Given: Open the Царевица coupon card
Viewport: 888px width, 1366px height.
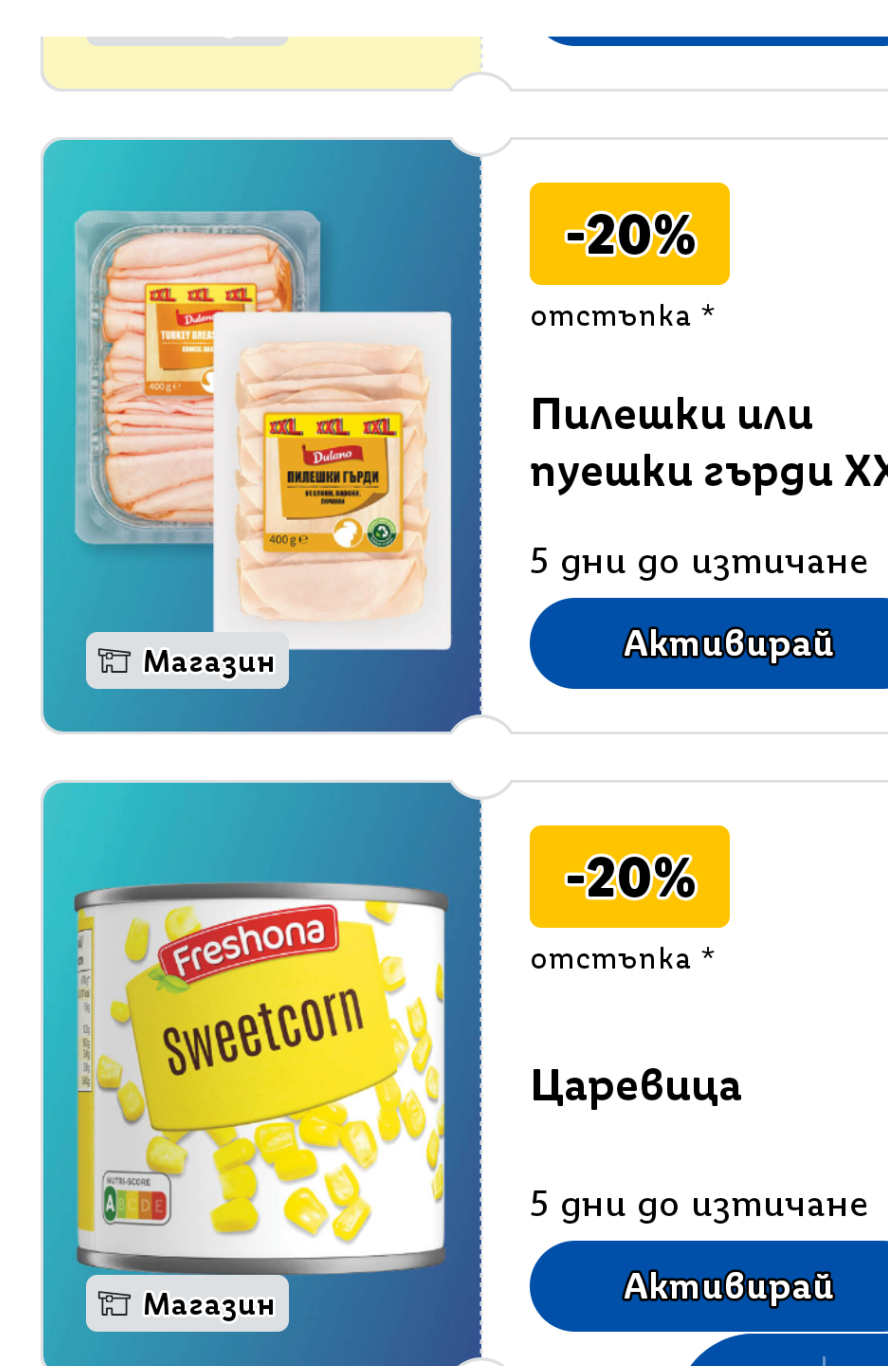Looking at the screenshot, I should point(636,1086).
